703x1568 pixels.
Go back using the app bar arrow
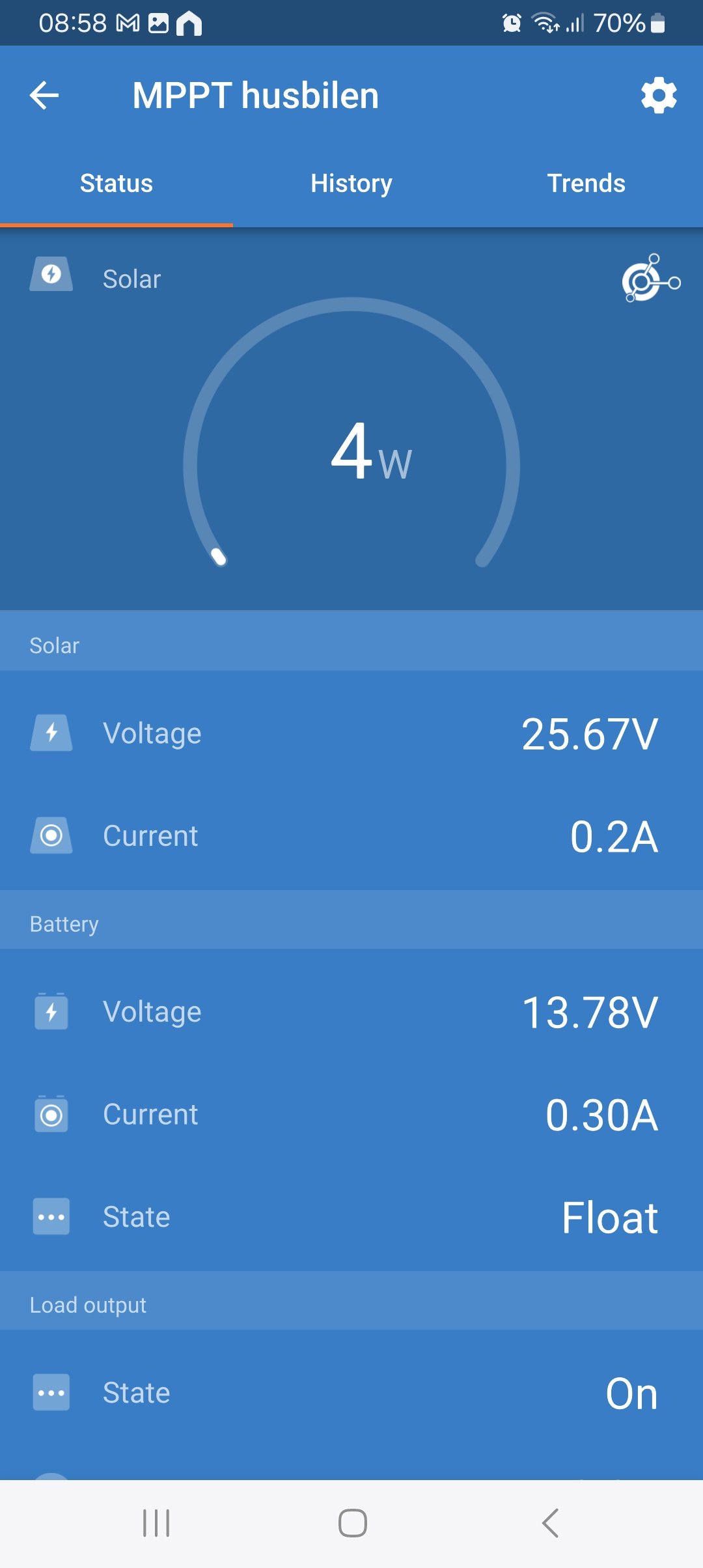coord(44,96)
